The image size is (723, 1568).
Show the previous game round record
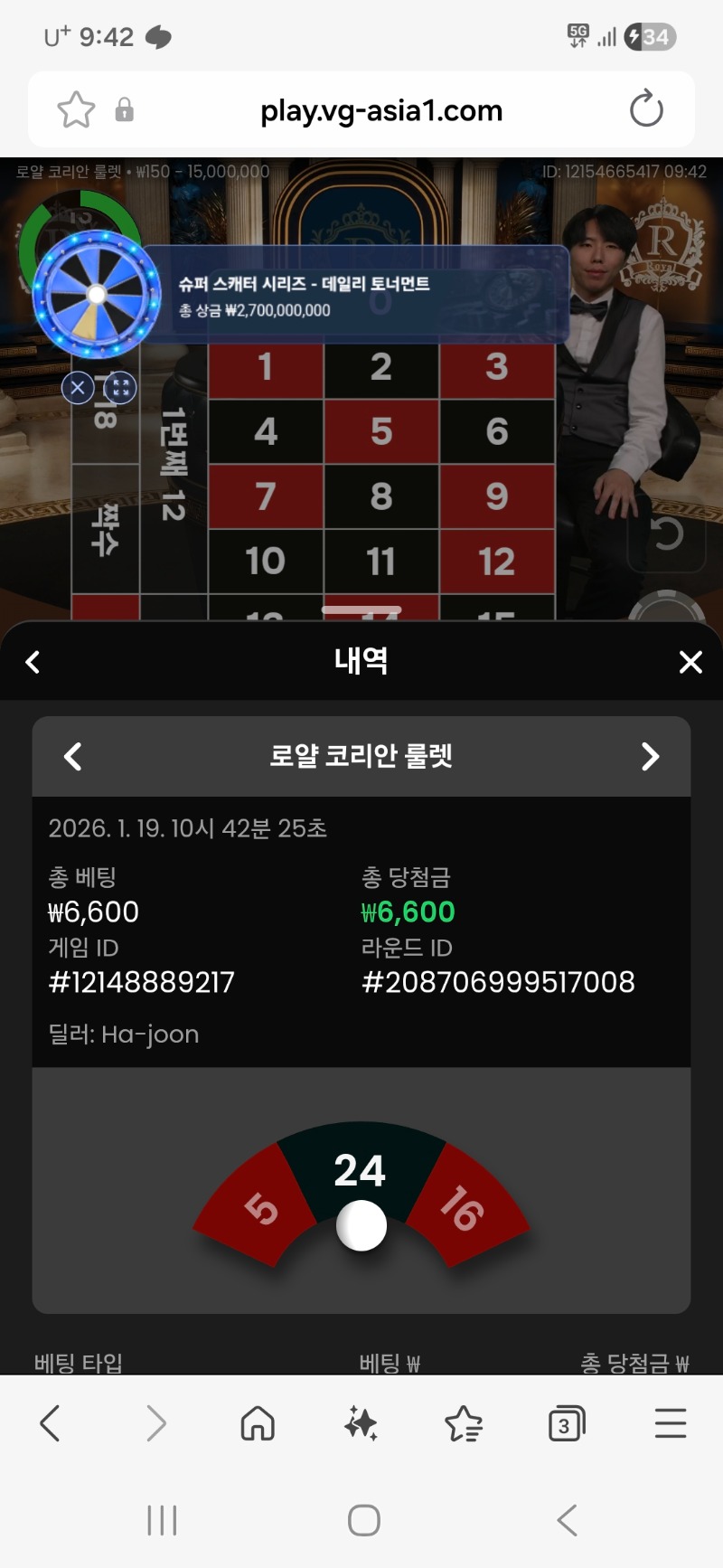73,756
